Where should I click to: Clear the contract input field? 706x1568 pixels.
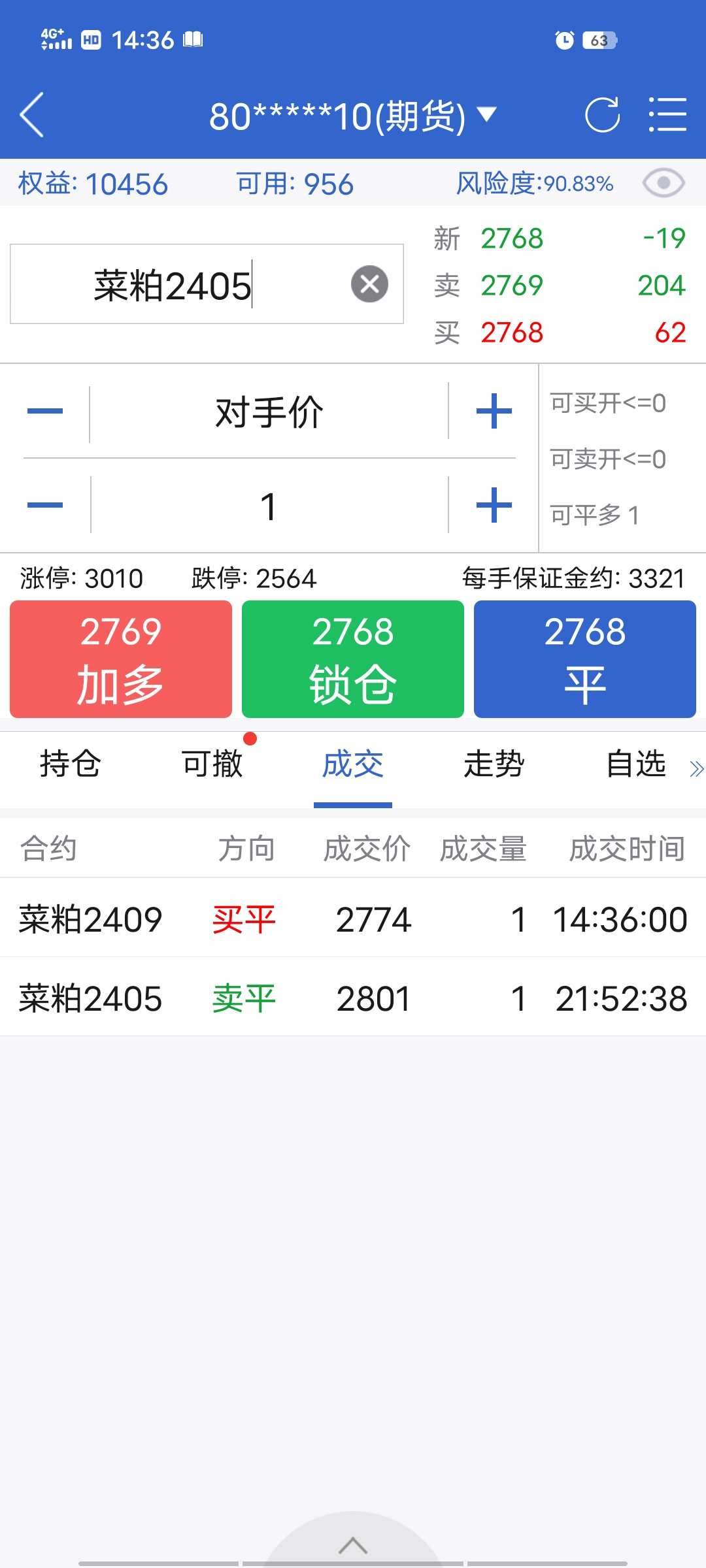click(x=369, y=284)
